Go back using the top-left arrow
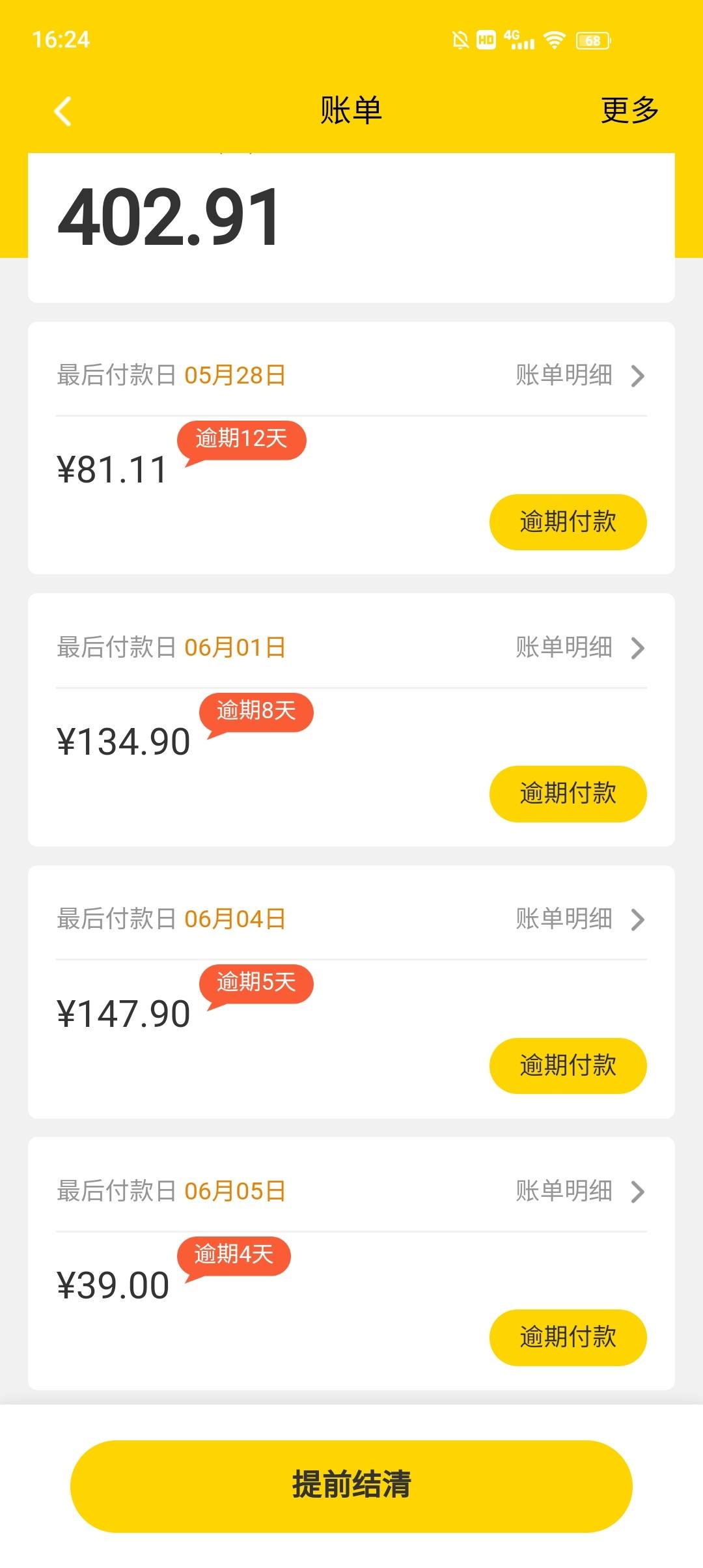 point(62,111)
